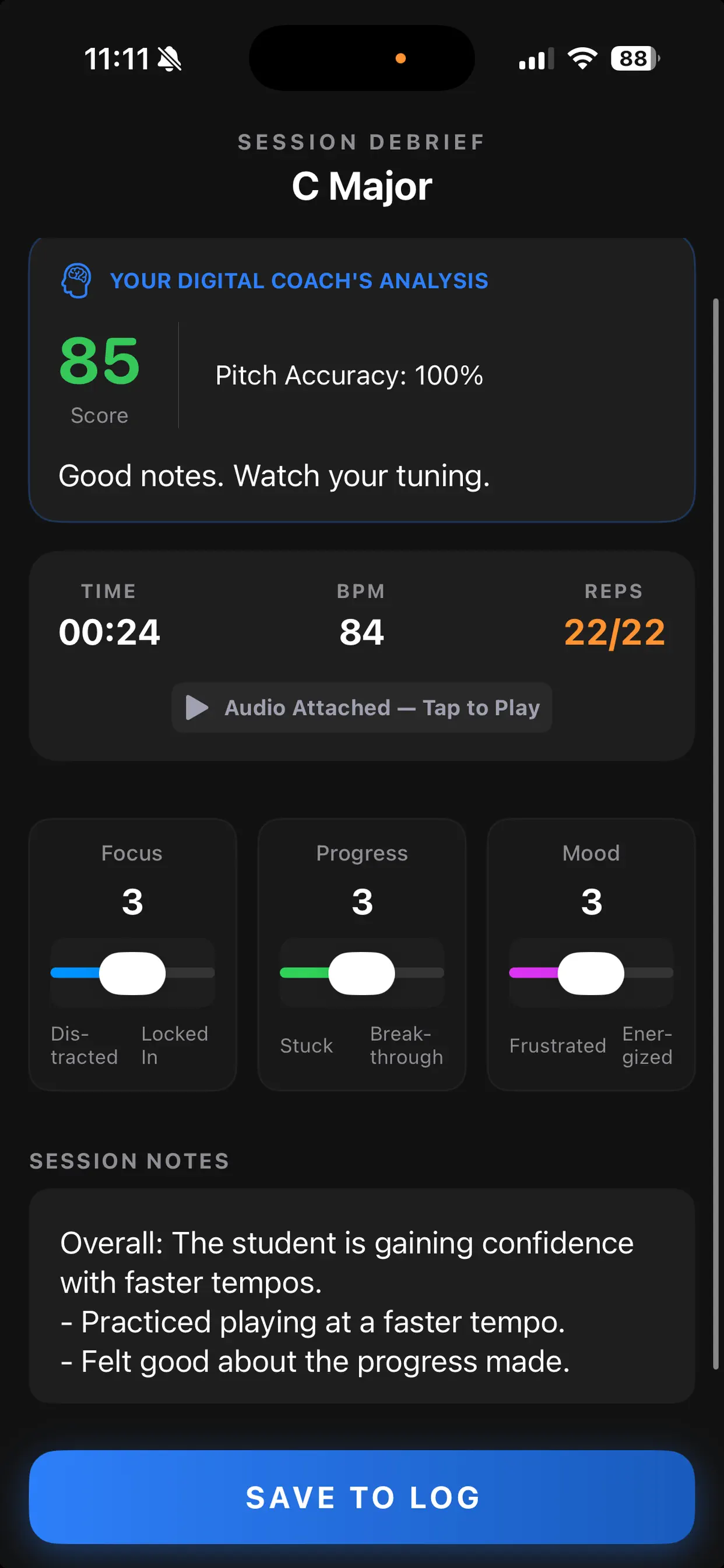This screenshot has width=724, height=1568.
Task: Tap the play icon on the audio attachment
Action: [196, 708]
